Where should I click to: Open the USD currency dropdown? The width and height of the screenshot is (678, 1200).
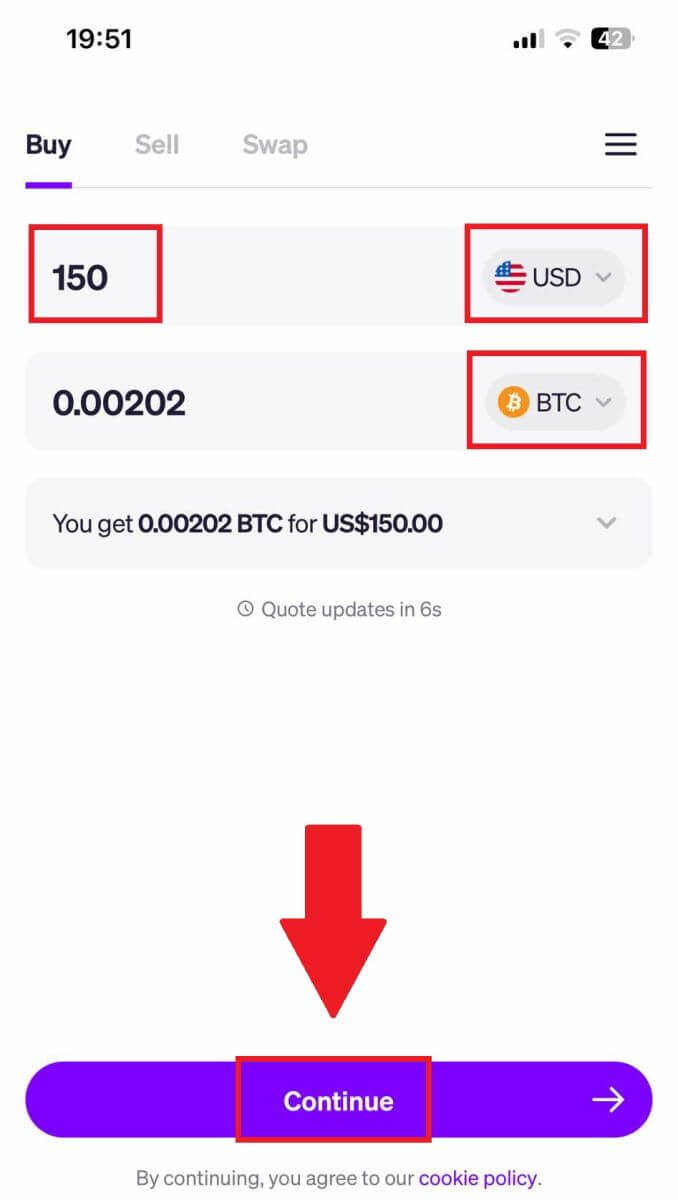coord(554,277)
